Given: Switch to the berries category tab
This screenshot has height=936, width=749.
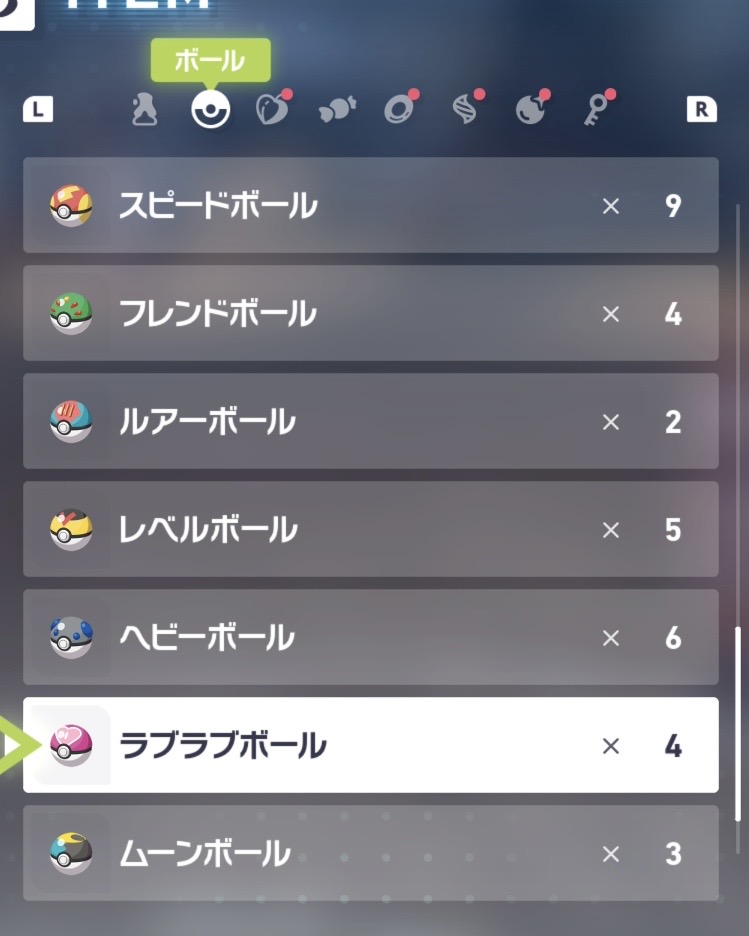Looking at the screenshot, I should pyautogui.click(x=272, y=109).
